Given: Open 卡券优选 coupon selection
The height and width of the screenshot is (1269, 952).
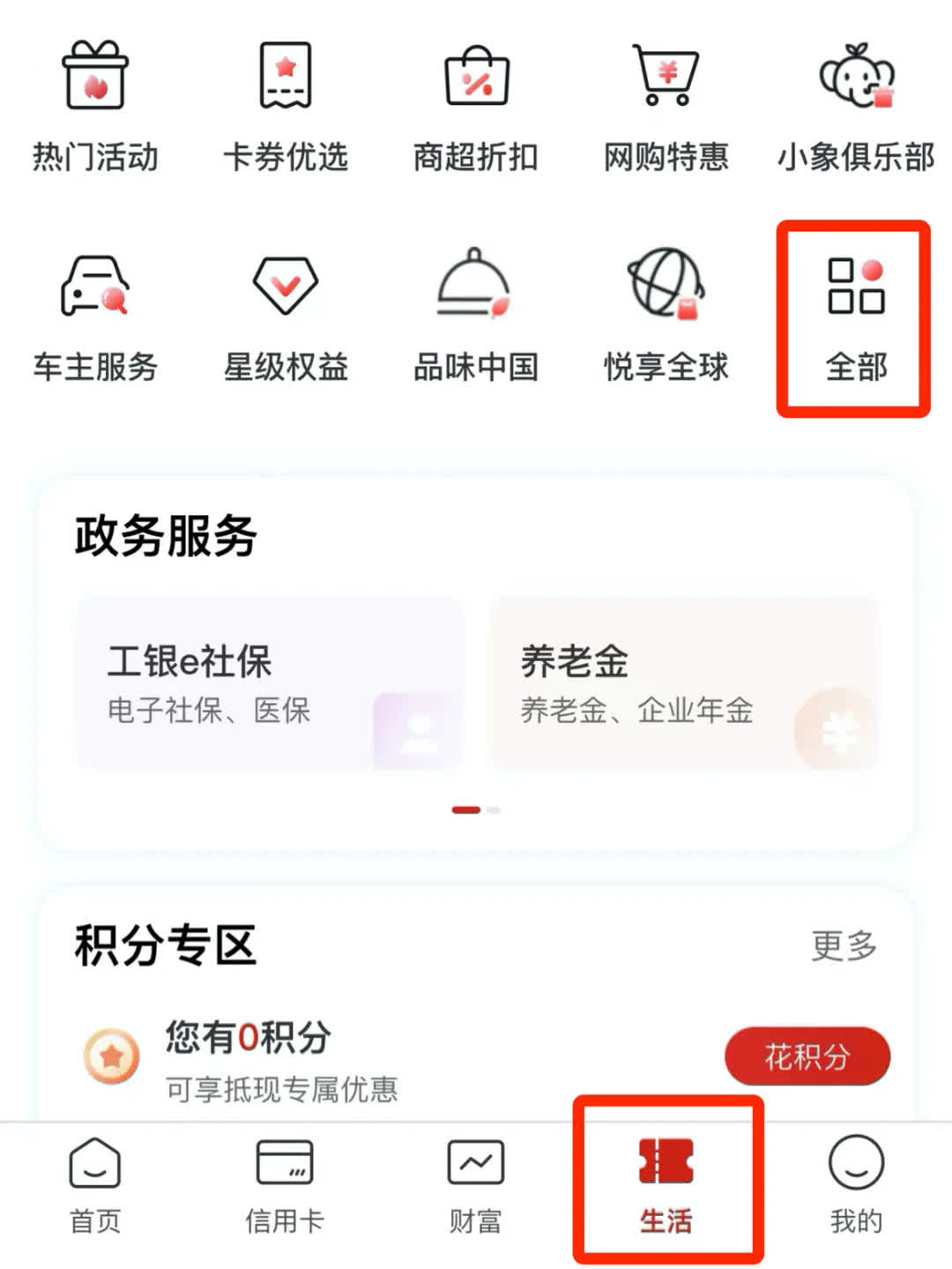Looking at the screenshot, I should [286, 106].
